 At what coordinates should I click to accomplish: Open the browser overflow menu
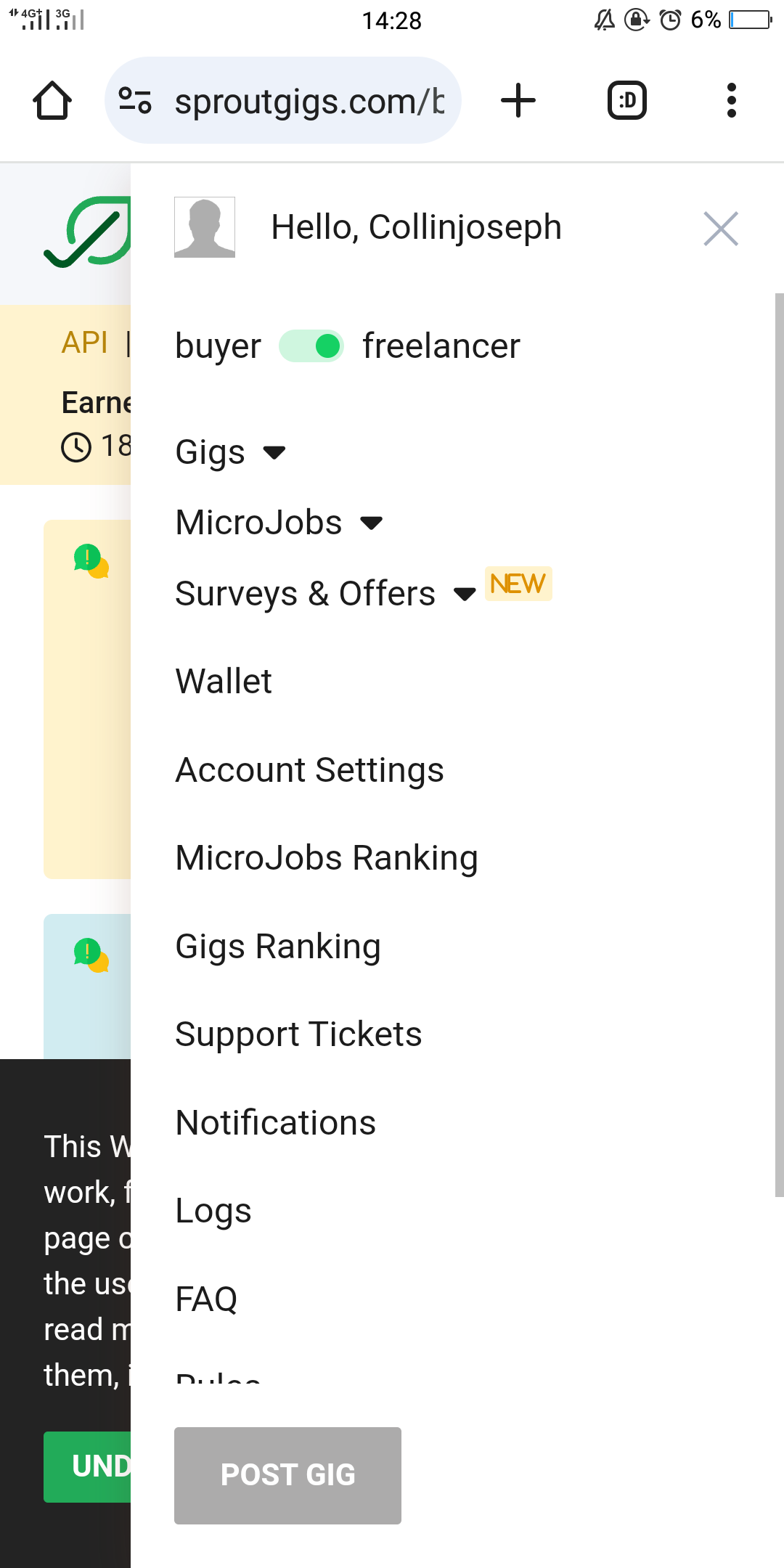coord(731,101)
